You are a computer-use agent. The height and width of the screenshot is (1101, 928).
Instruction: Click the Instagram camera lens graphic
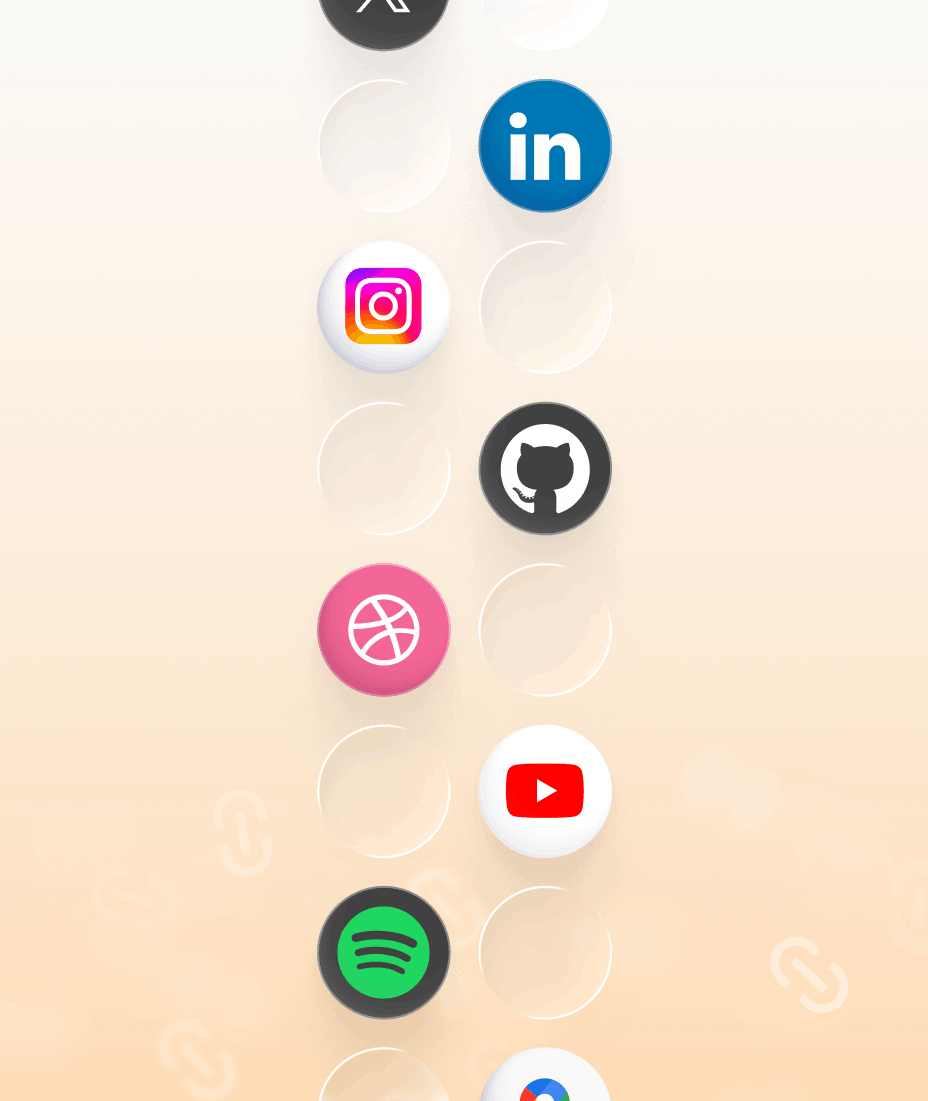pos(383,307)
